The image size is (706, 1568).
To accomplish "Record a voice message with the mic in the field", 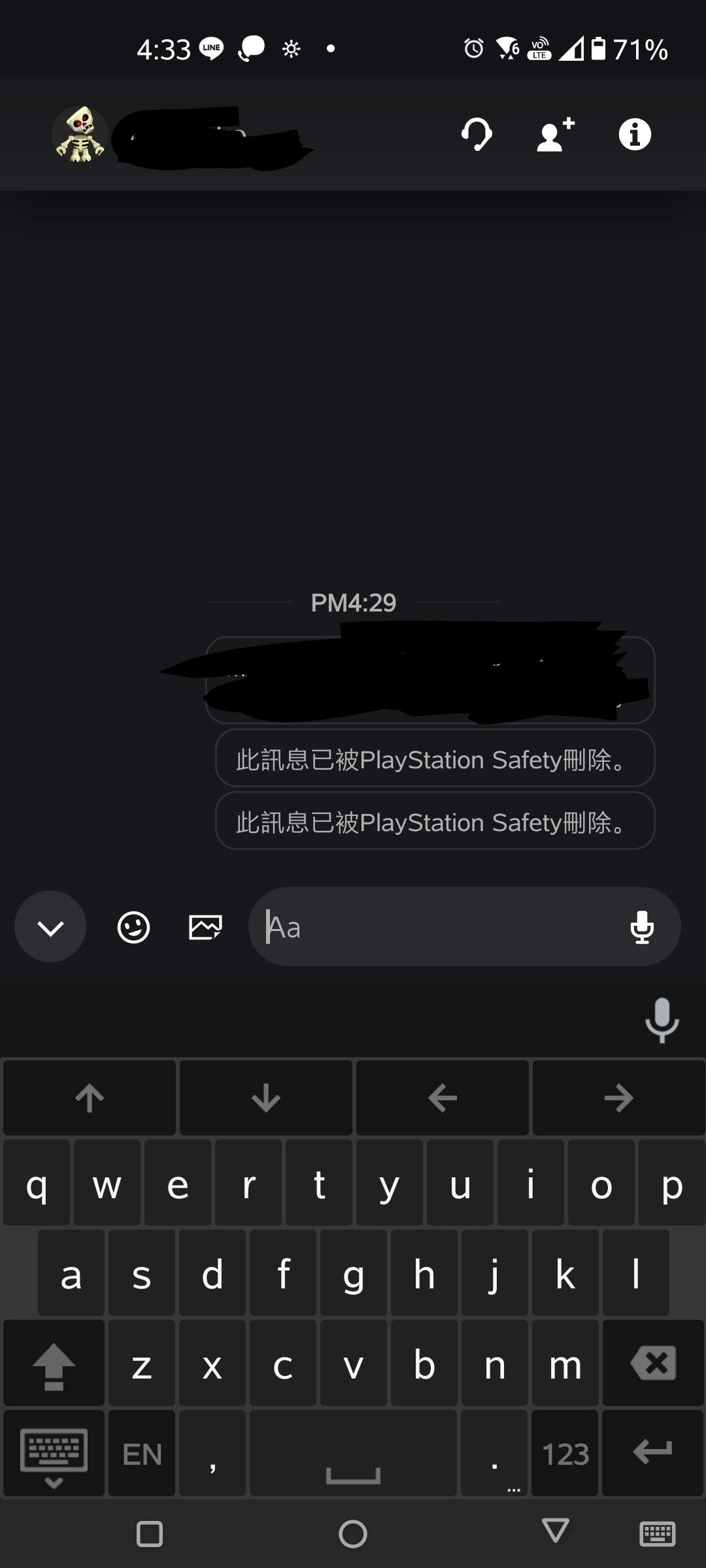I will [642, 927].
